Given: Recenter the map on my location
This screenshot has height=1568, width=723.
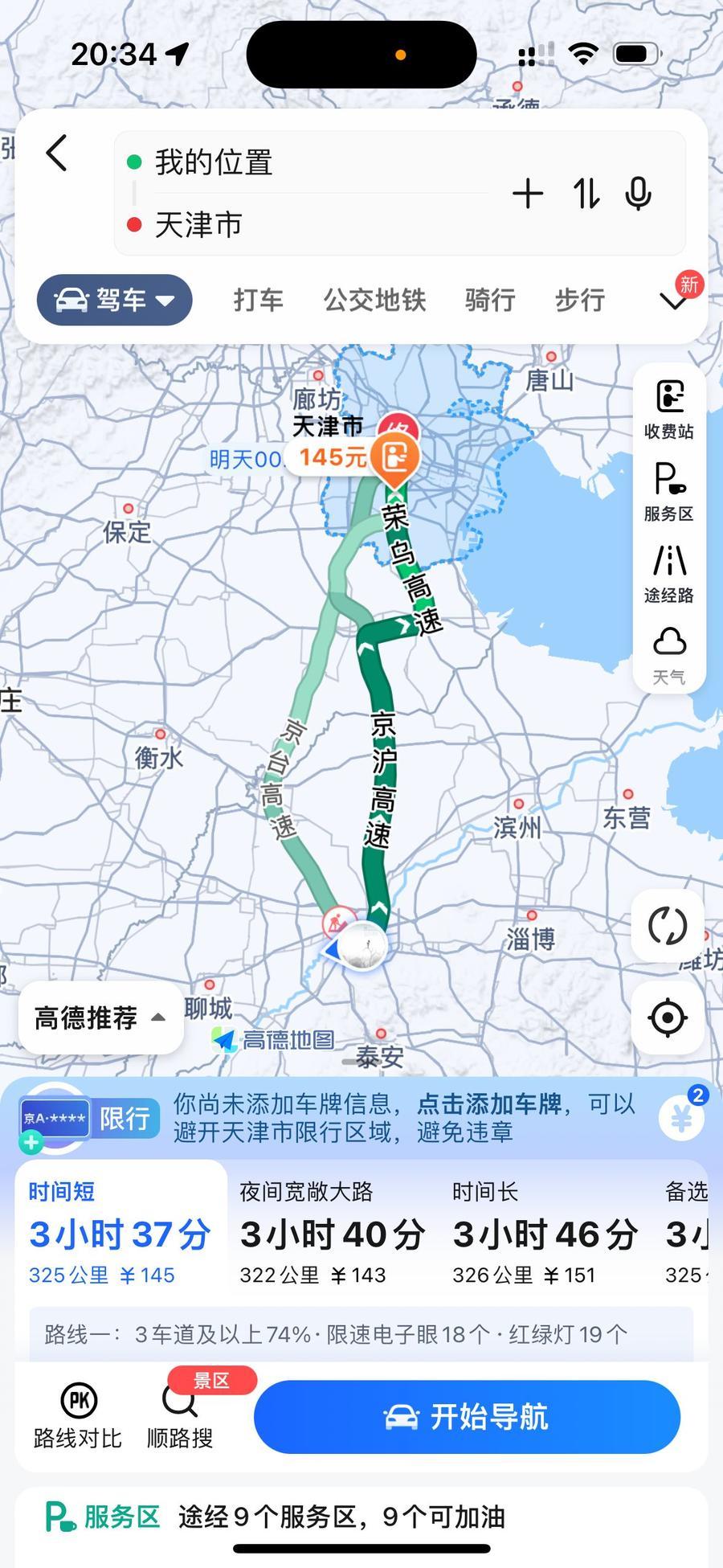Looking at the screenshot, I should coord(668,1017).
